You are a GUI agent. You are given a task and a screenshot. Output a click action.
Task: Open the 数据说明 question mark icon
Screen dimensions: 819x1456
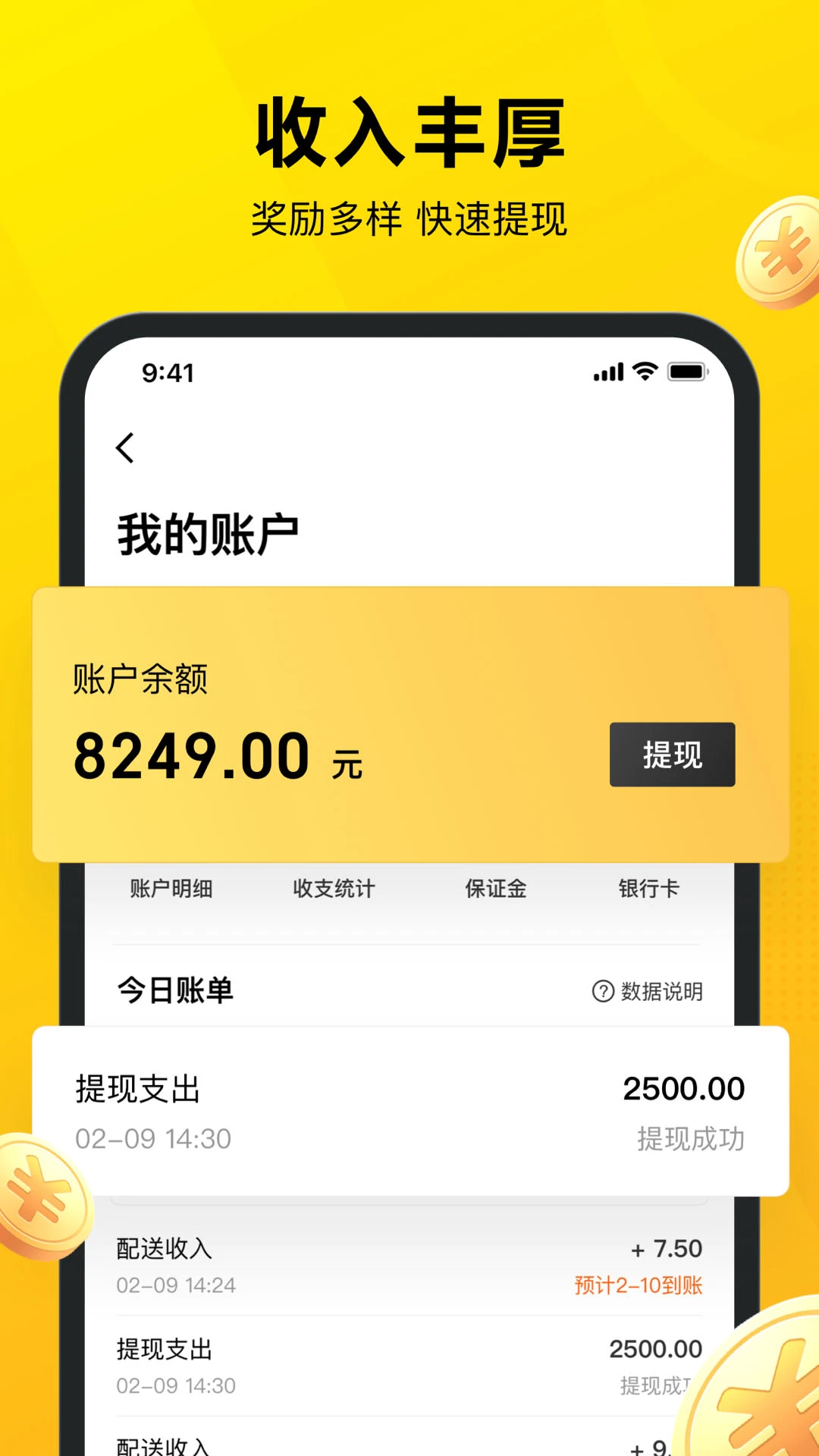[x=599, y=990]
